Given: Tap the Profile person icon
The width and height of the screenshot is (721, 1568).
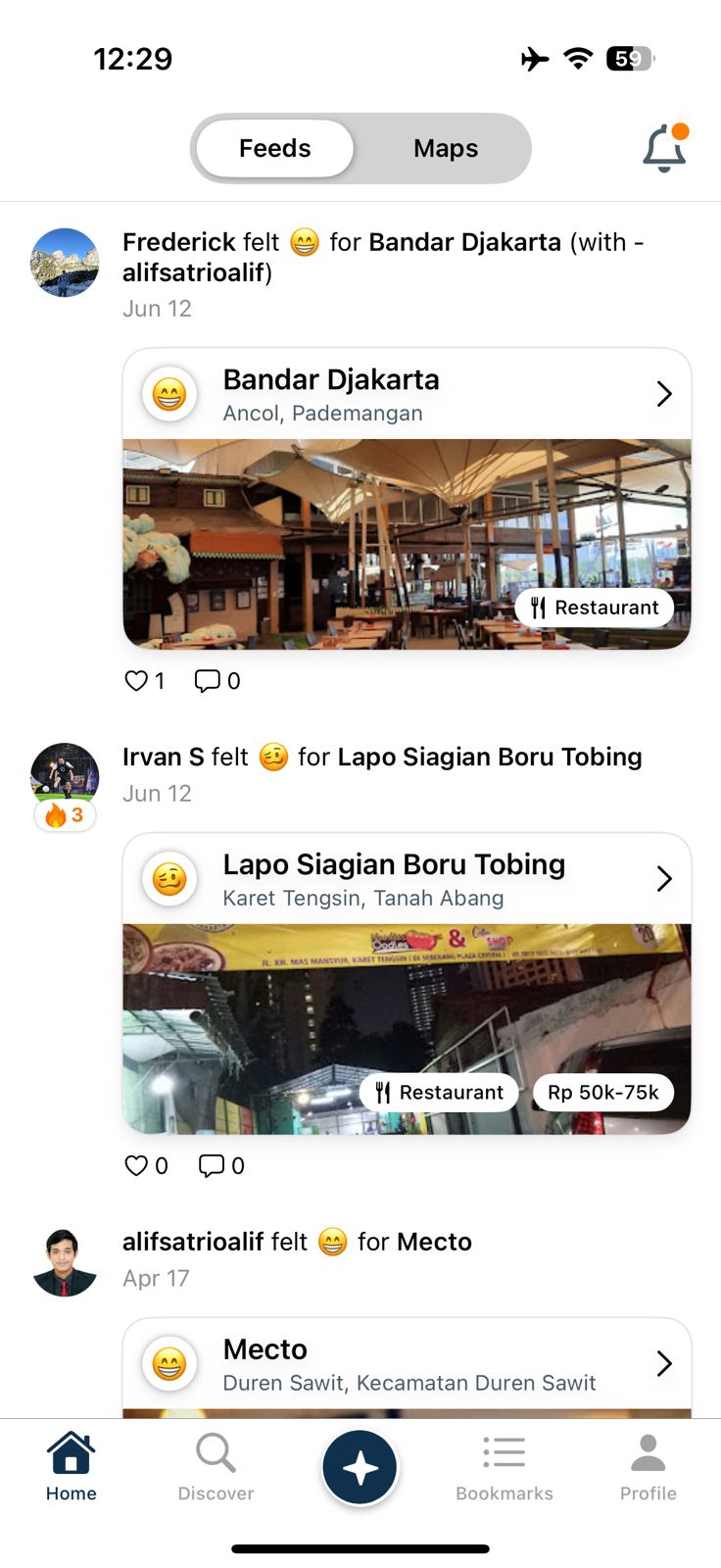Looking at the screenshot, I should pos(648,1465).
